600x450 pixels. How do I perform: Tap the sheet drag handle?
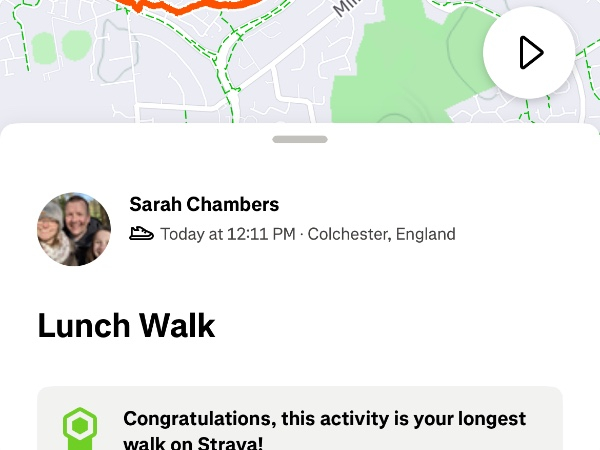click(x=300, y=139)
